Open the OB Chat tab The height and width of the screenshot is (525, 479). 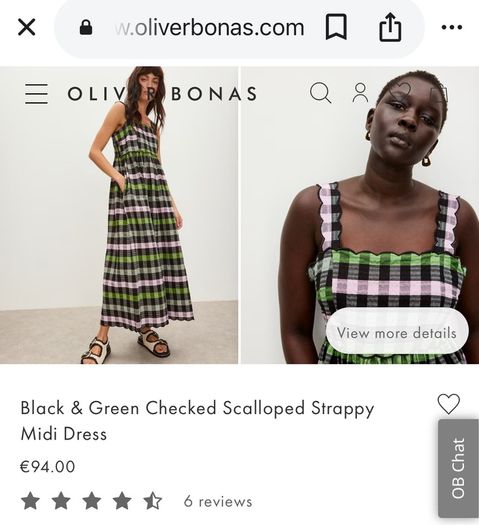(458, 468)
